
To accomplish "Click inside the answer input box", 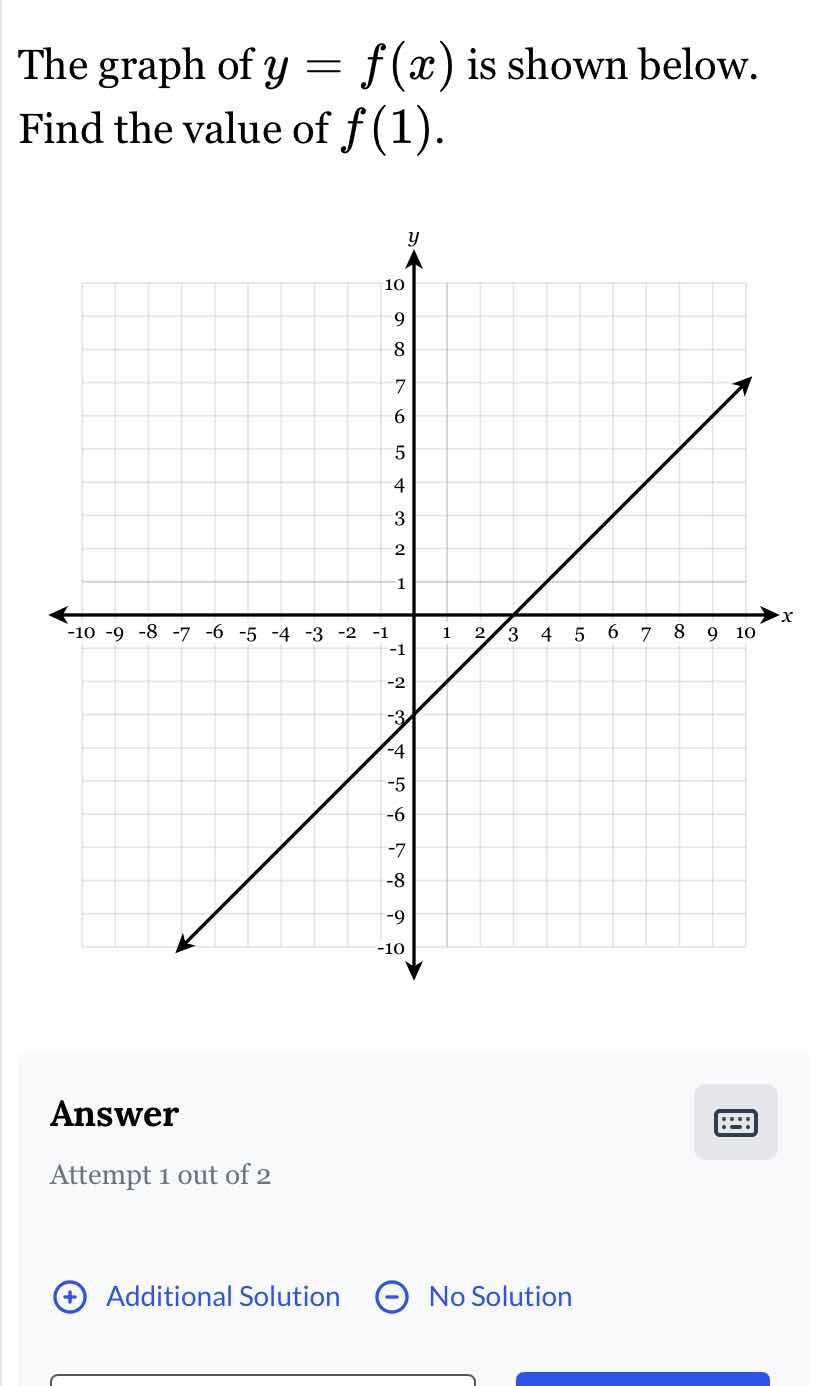I will click(x=262, y=1378).
